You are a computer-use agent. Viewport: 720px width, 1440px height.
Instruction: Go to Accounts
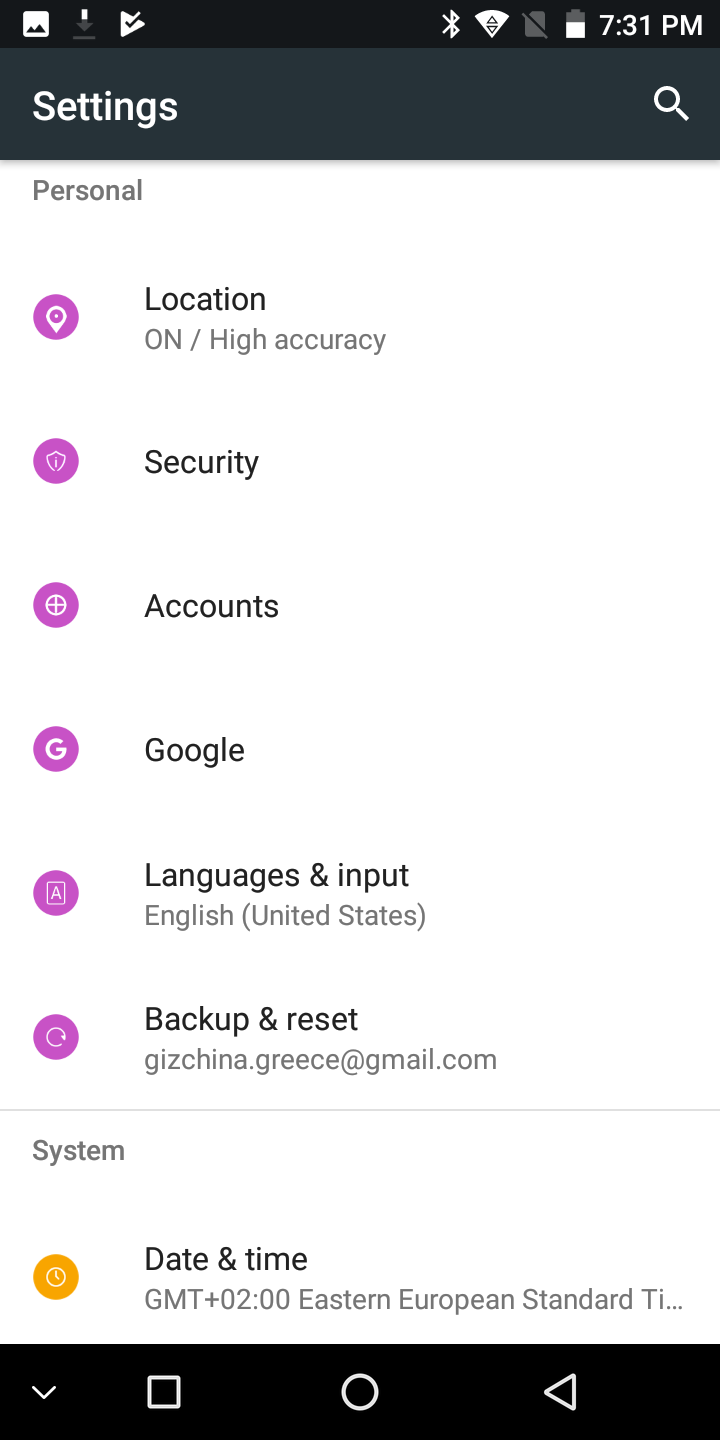(360, 606)
